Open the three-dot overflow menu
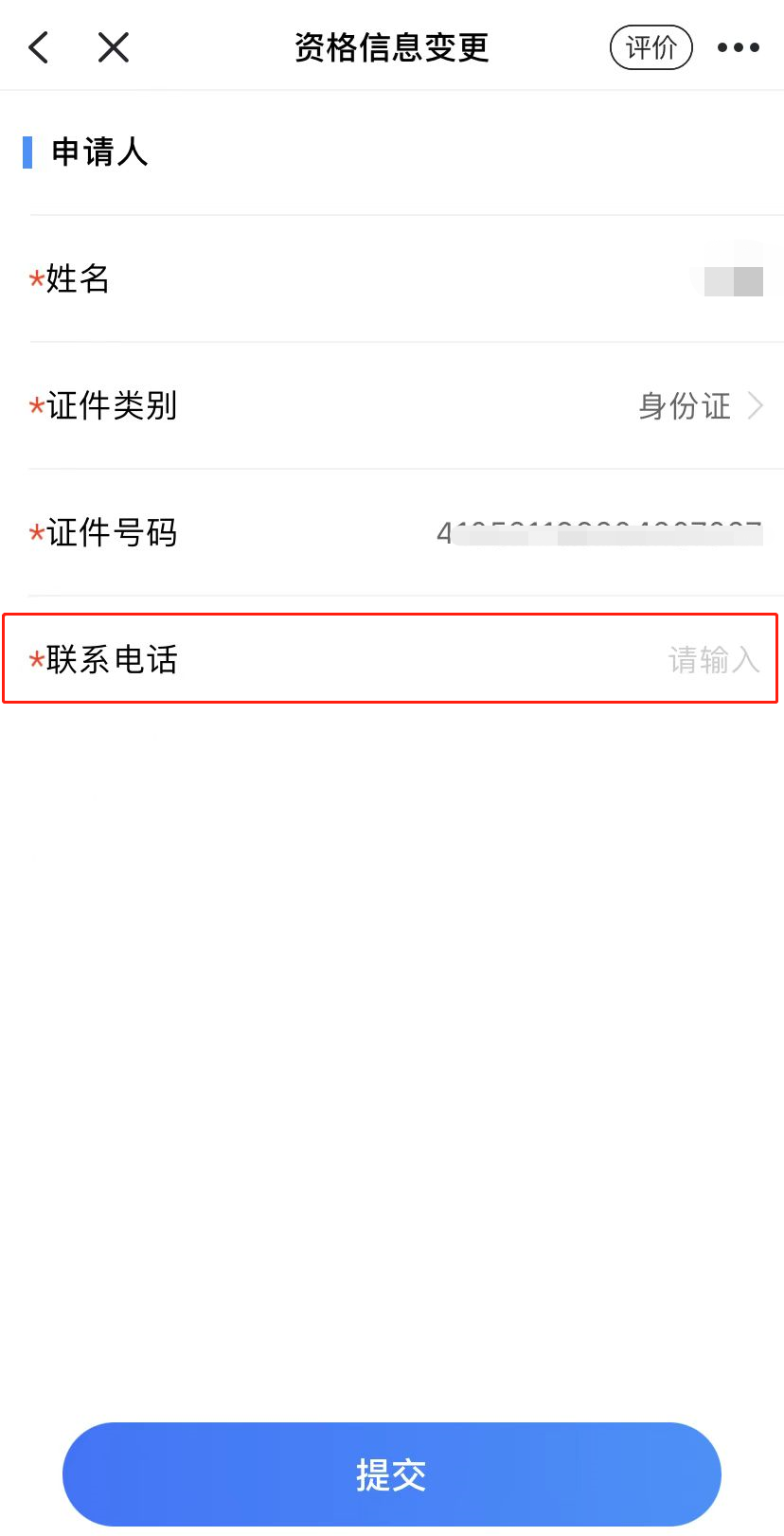 tap(739, 47)
